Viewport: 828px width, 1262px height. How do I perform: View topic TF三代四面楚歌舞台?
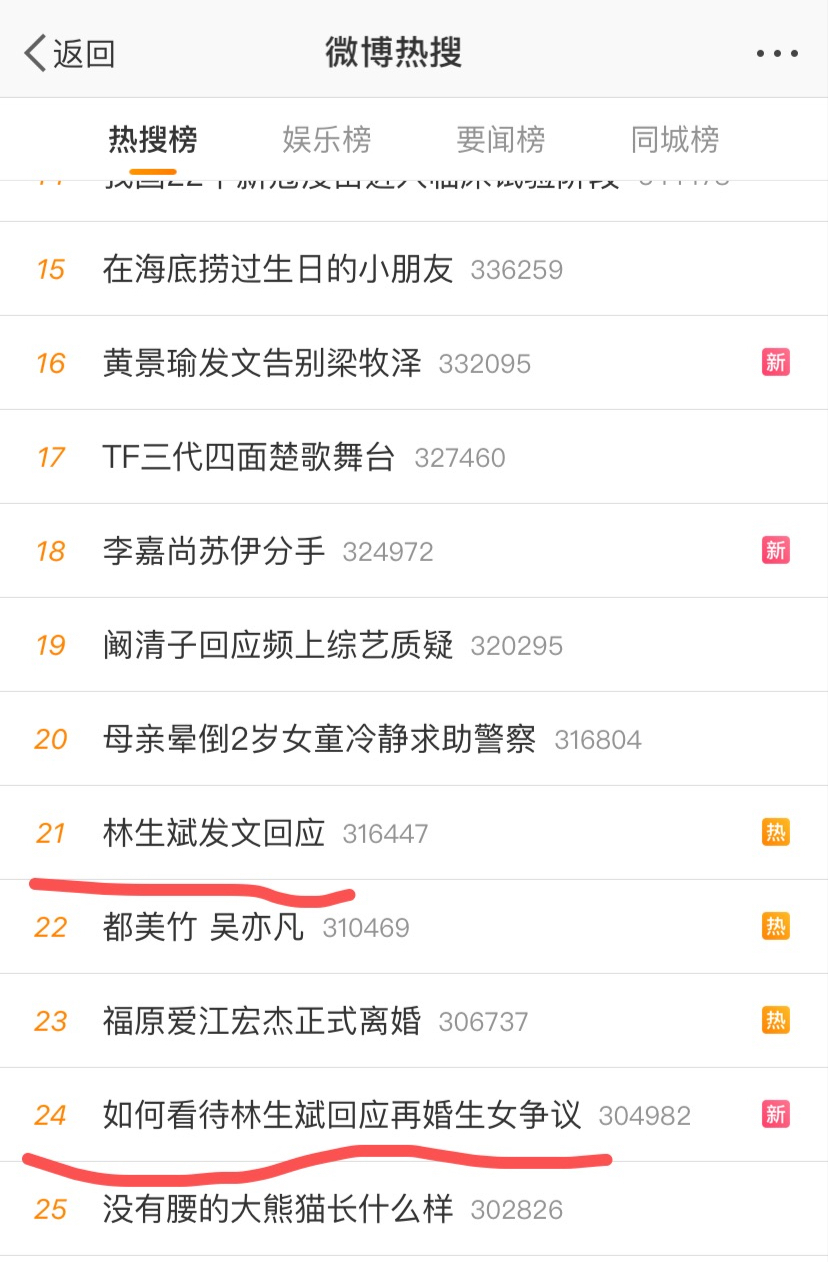pyautogui.click(x=249, y=457)
